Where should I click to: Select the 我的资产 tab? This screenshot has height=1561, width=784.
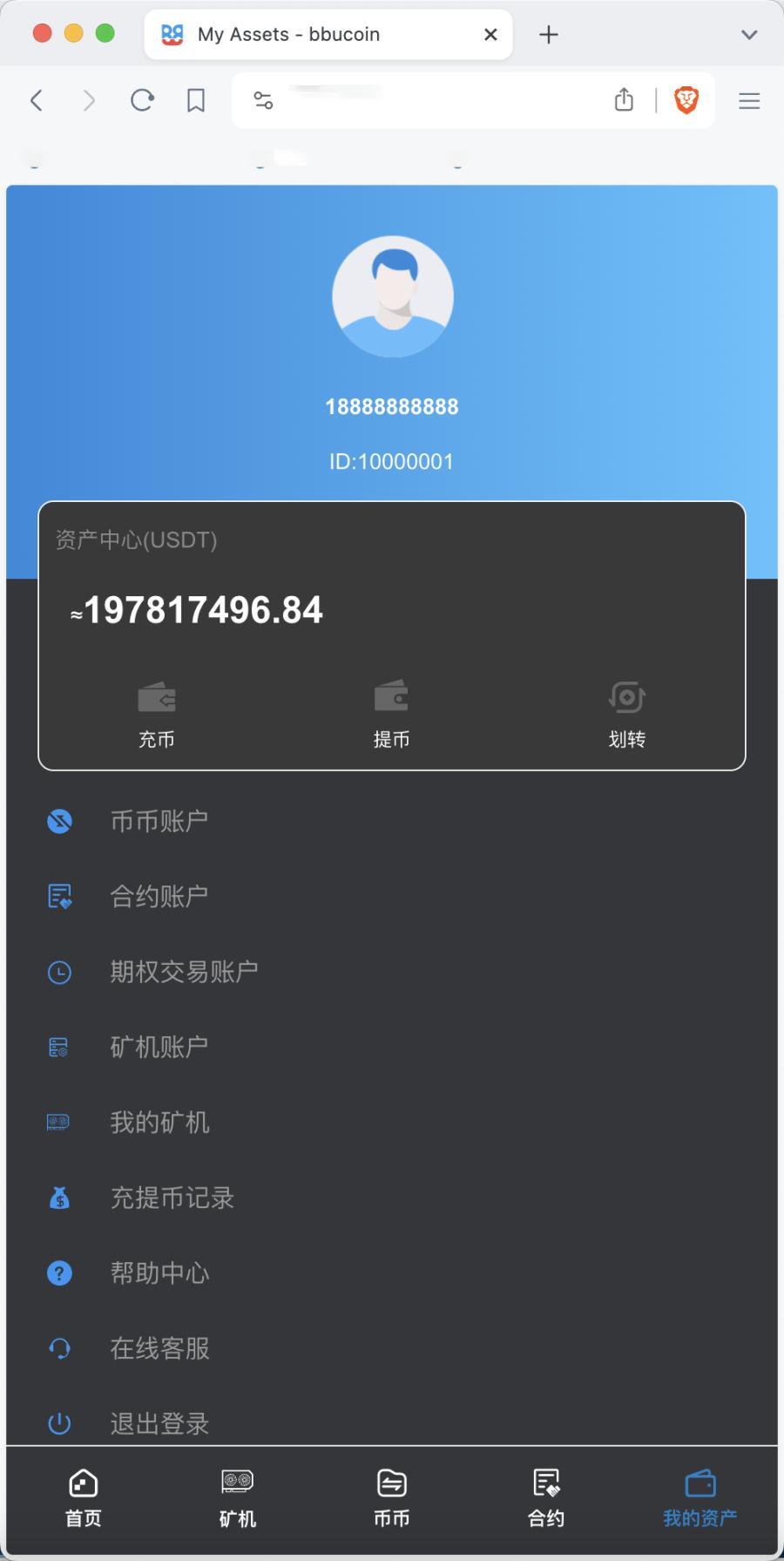coord(700,1498)
